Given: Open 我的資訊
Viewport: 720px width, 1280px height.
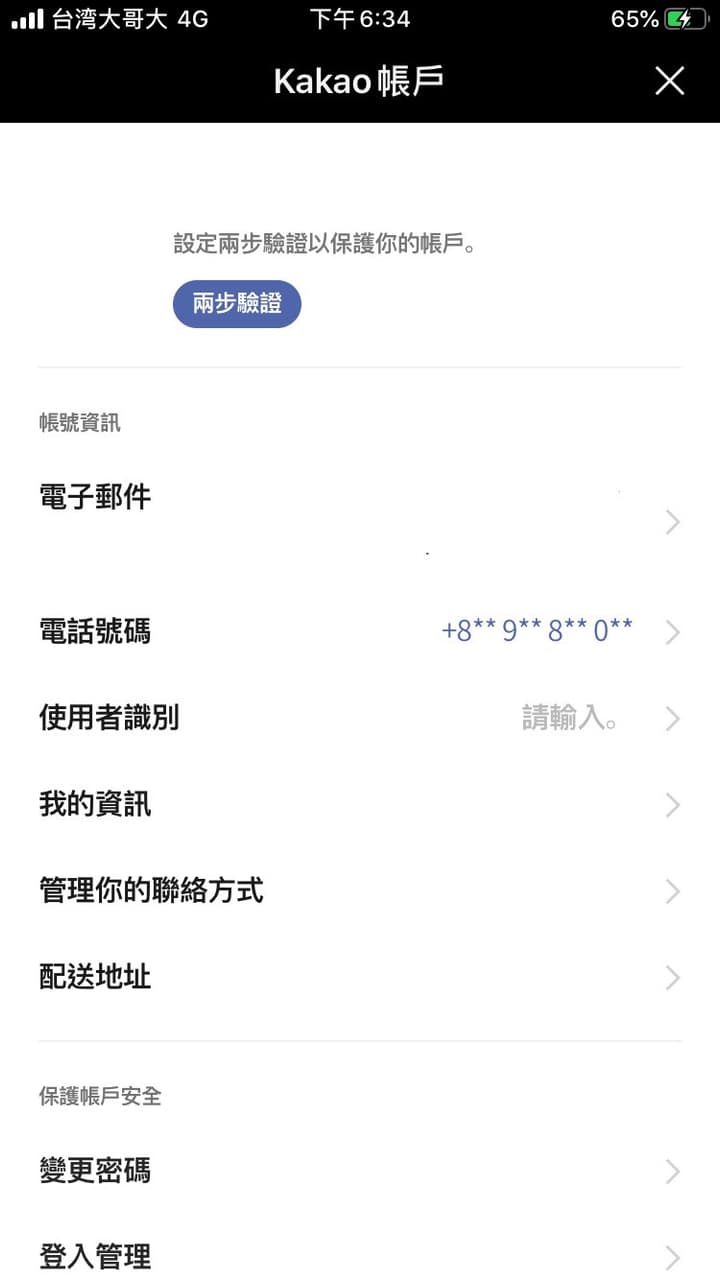Looking at the screenshot, I should pos(360,804).
